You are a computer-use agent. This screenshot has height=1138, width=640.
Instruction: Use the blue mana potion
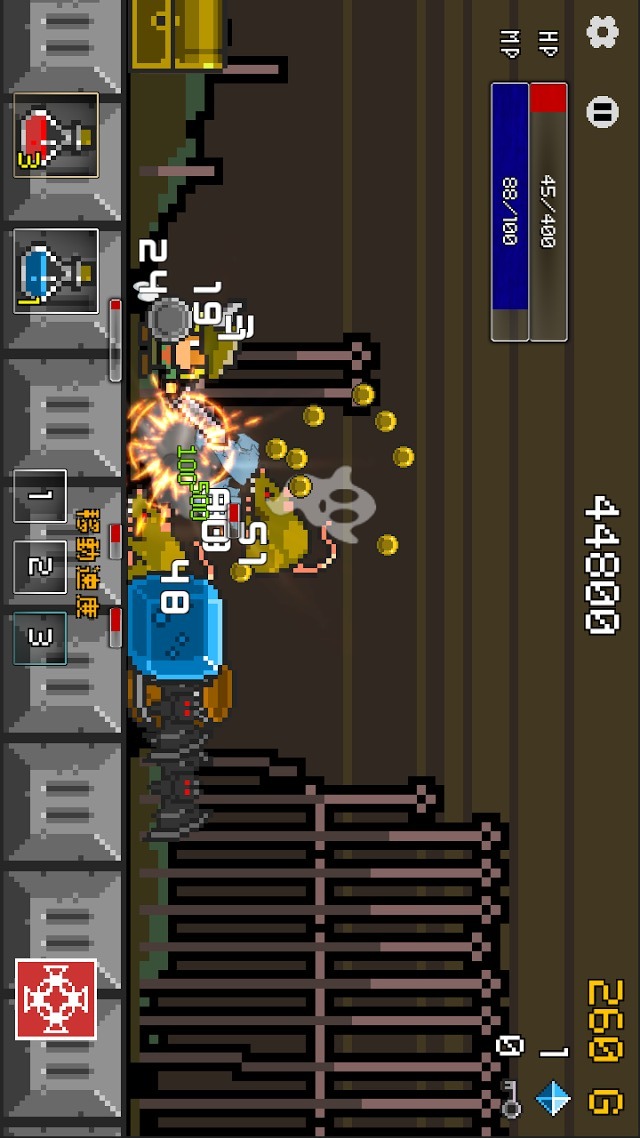56,271
